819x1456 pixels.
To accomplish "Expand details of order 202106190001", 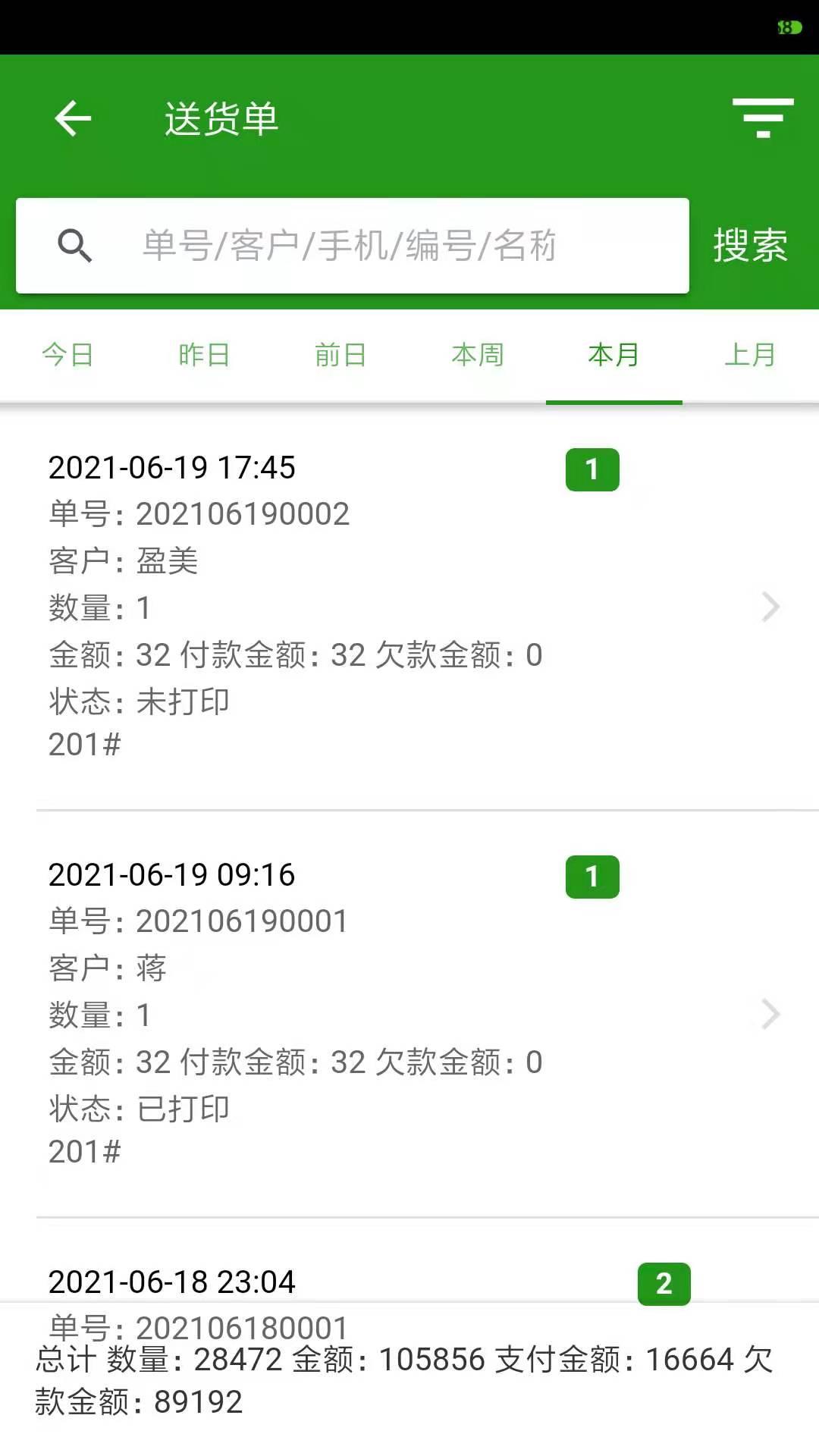I will point(771,1014).
